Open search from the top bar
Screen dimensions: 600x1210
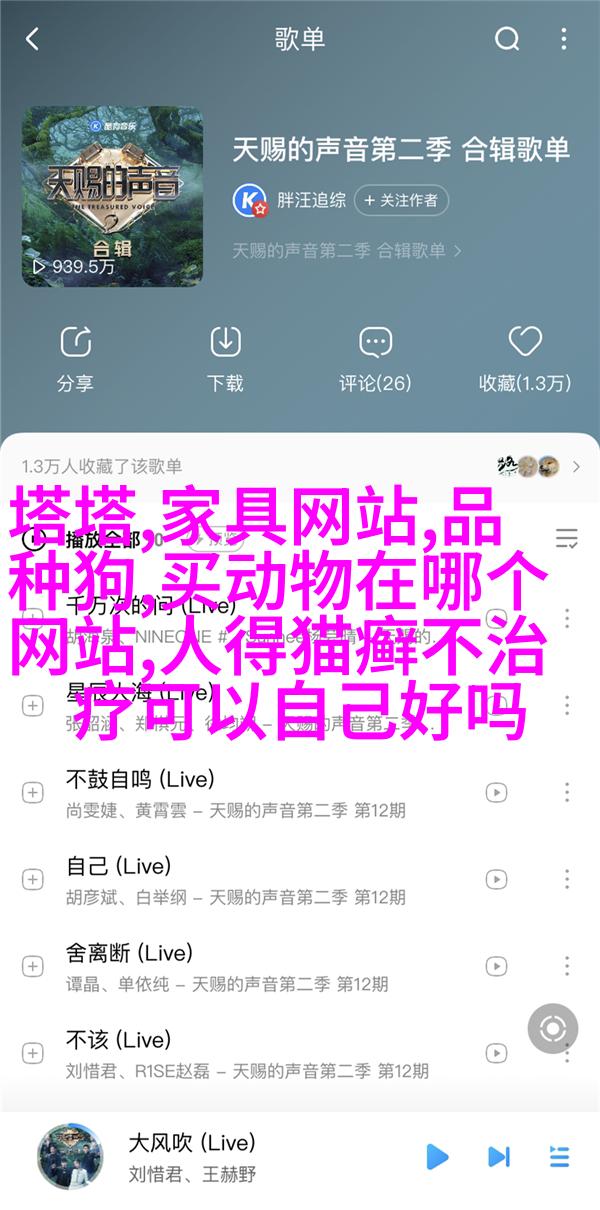(x=507, y=40)
